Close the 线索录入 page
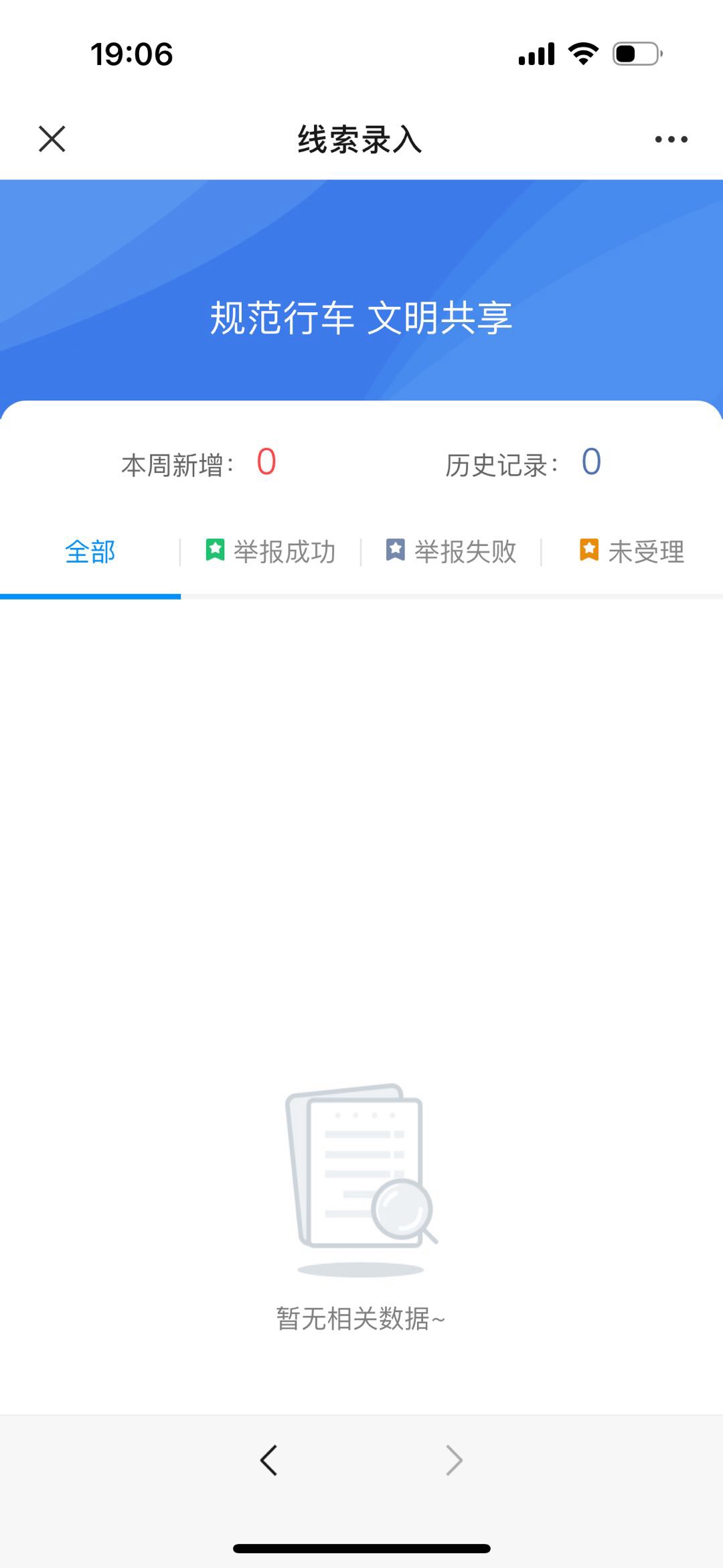 click(x=52, y=139)
